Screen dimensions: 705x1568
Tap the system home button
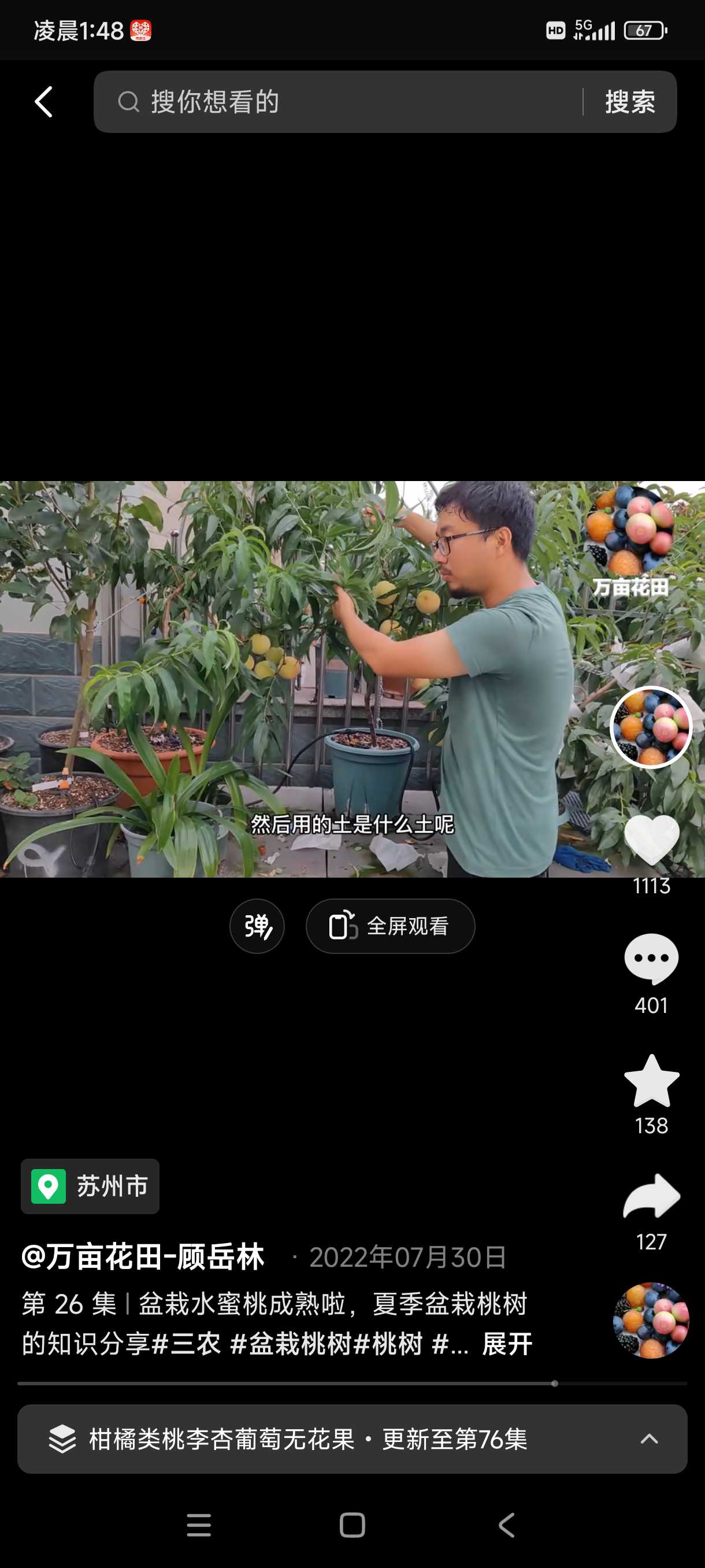pos(352,1525)
